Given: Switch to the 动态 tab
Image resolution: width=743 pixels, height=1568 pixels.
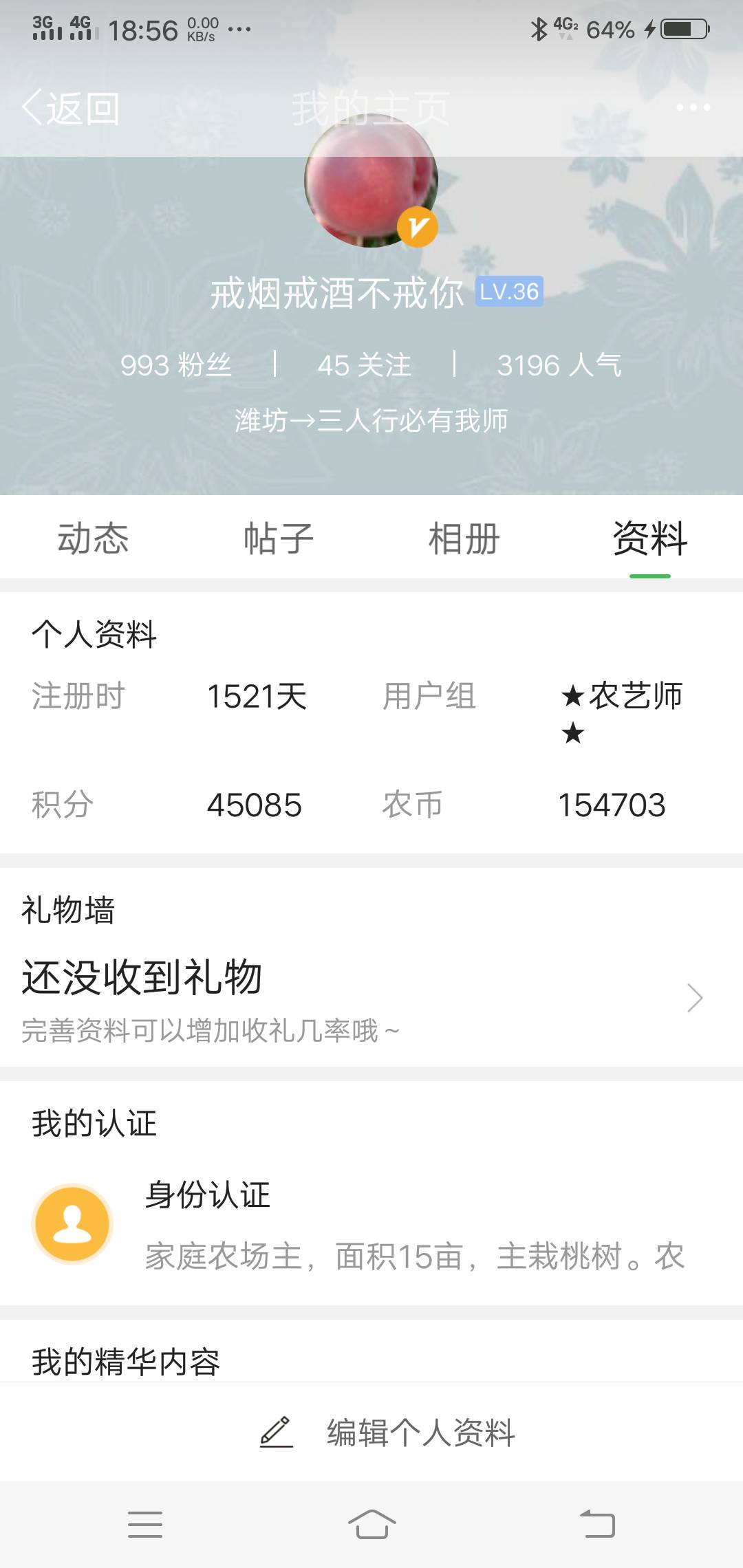Looking at the screenshot, I should coord(93,538).
